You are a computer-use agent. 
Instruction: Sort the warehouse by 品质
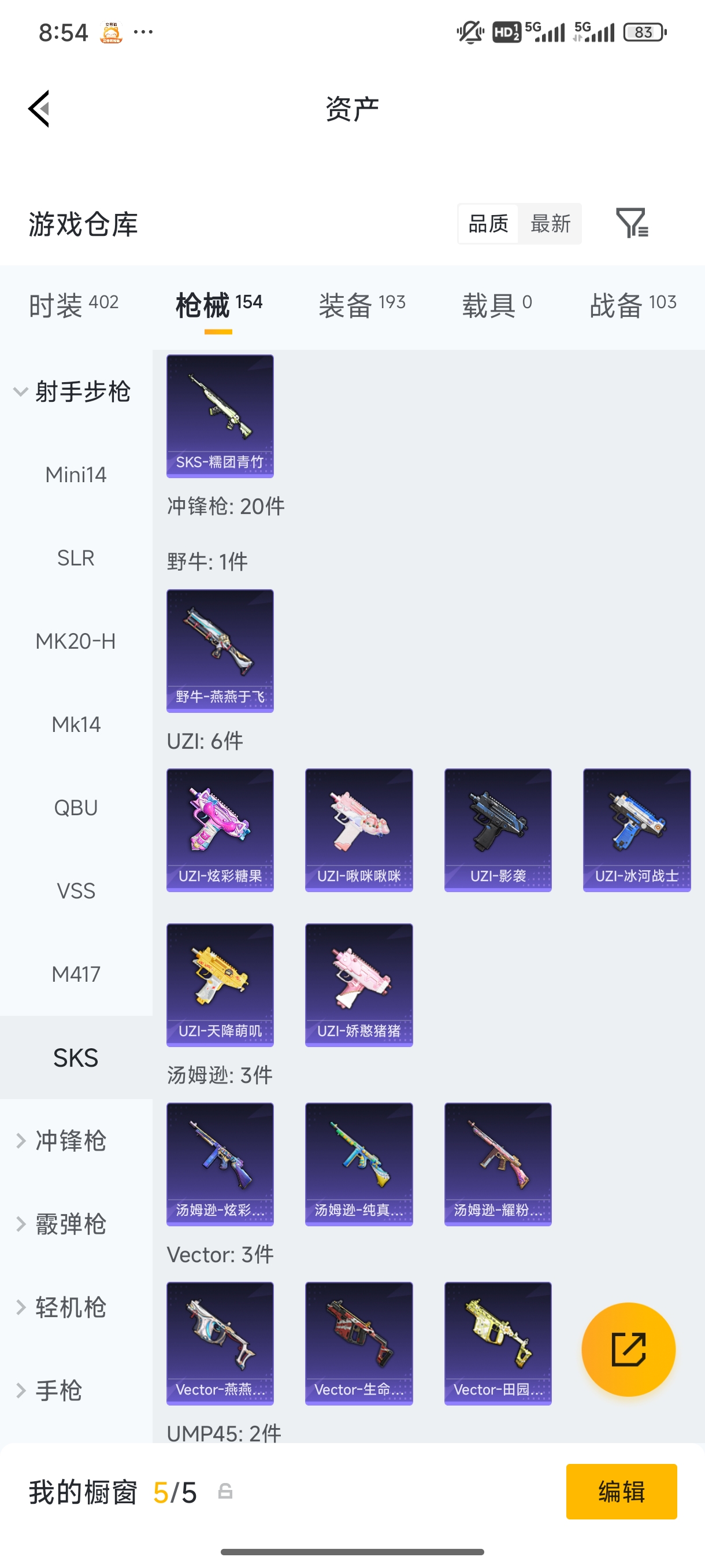(488, 223)
